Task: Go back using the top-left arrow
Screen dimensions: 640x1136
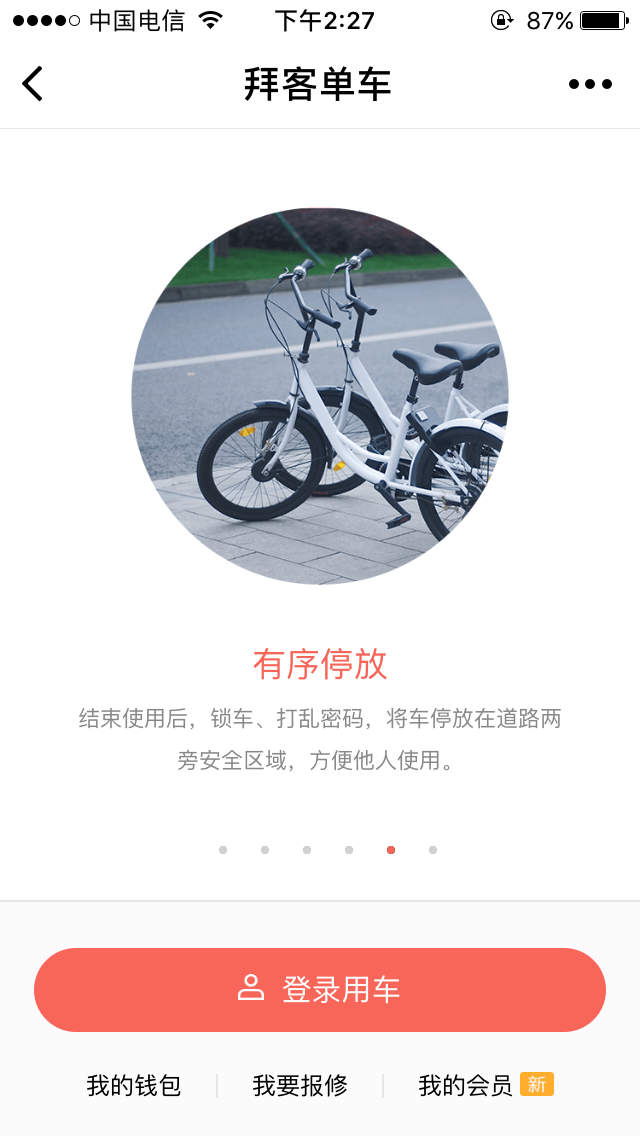Action: click(33, 84)
